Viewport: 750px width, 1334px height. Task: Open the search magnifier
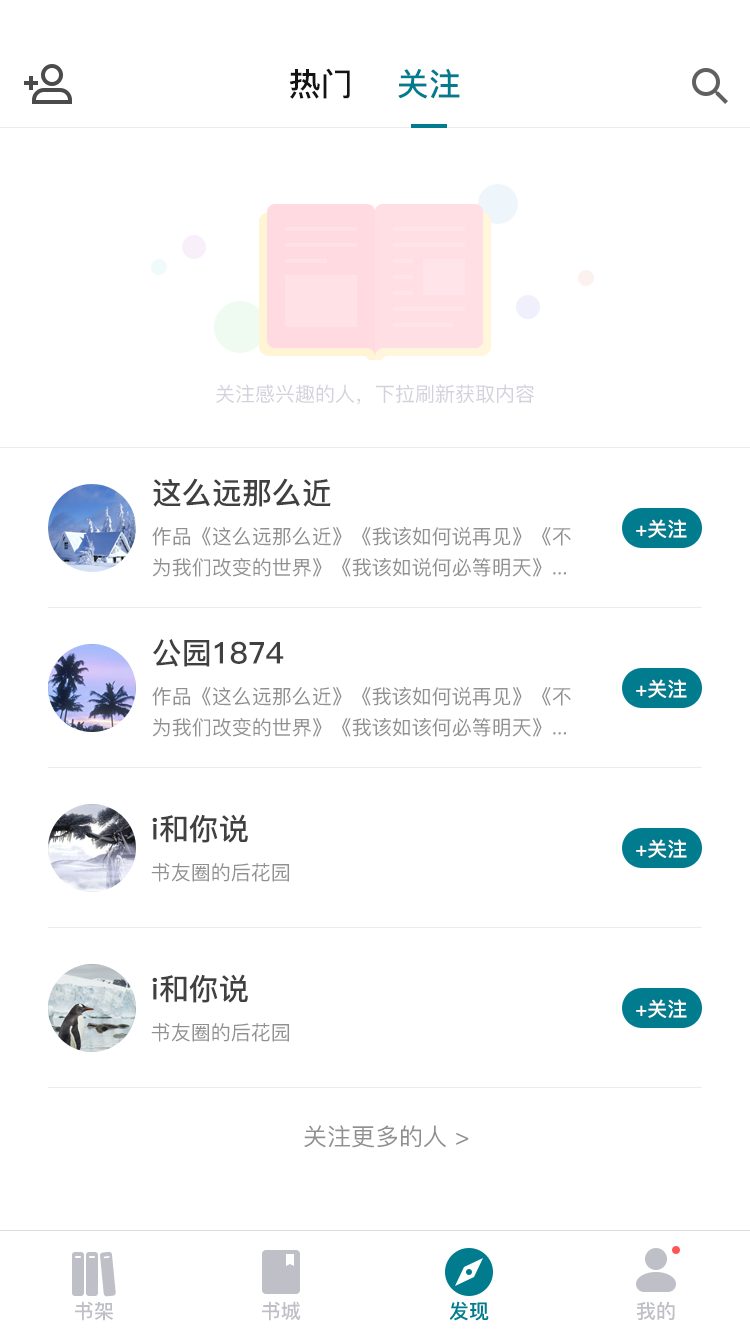pyautogui.click(x=709, y=86)
